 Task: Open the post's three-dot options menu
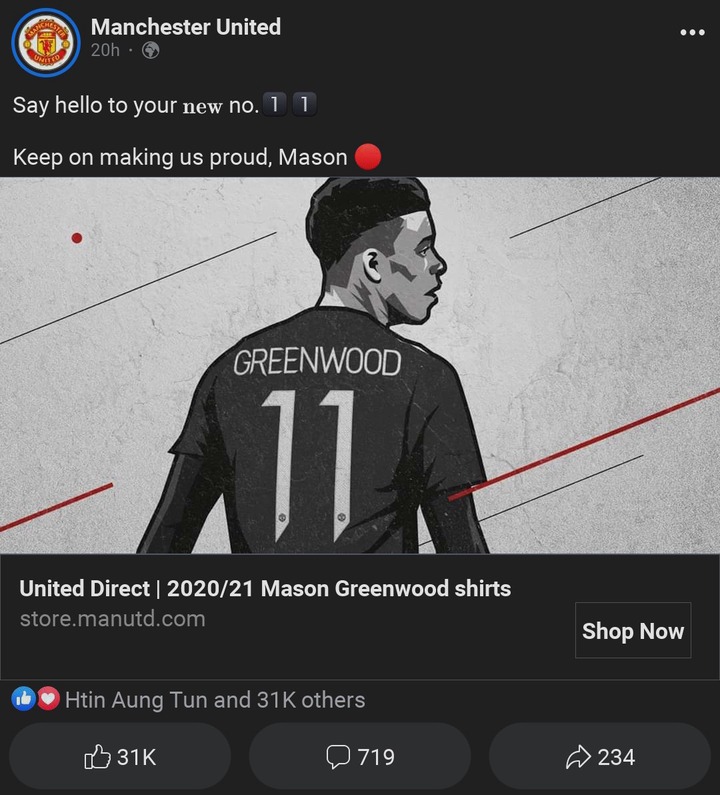pos(692,33)
